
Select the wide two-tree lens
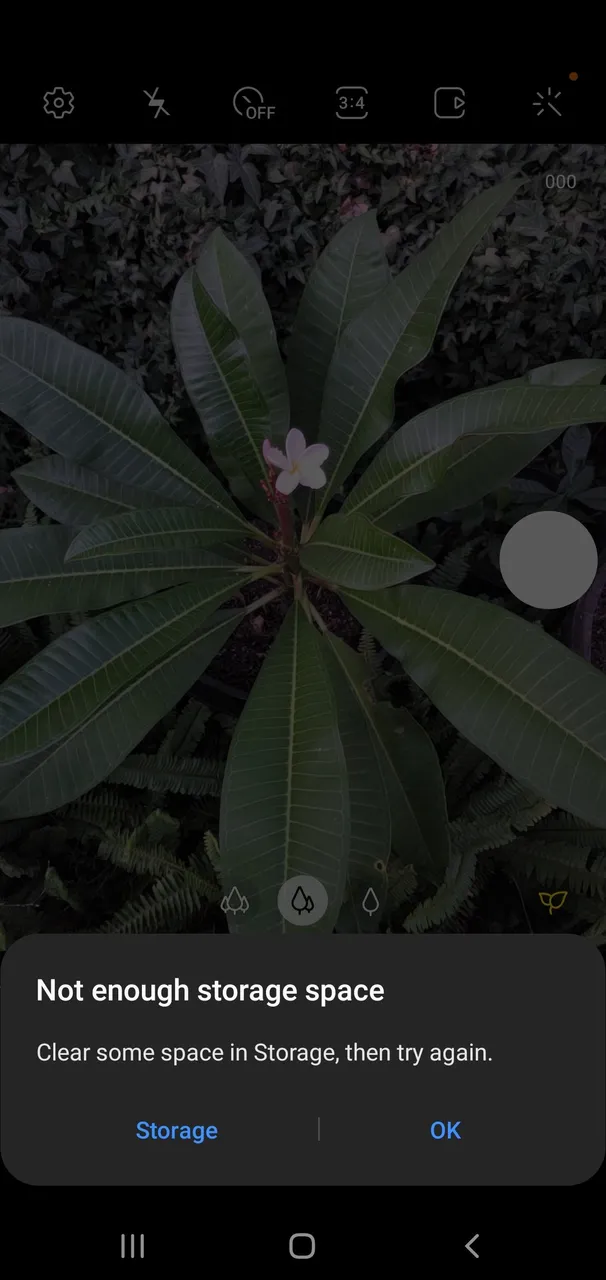coord(302,901)
